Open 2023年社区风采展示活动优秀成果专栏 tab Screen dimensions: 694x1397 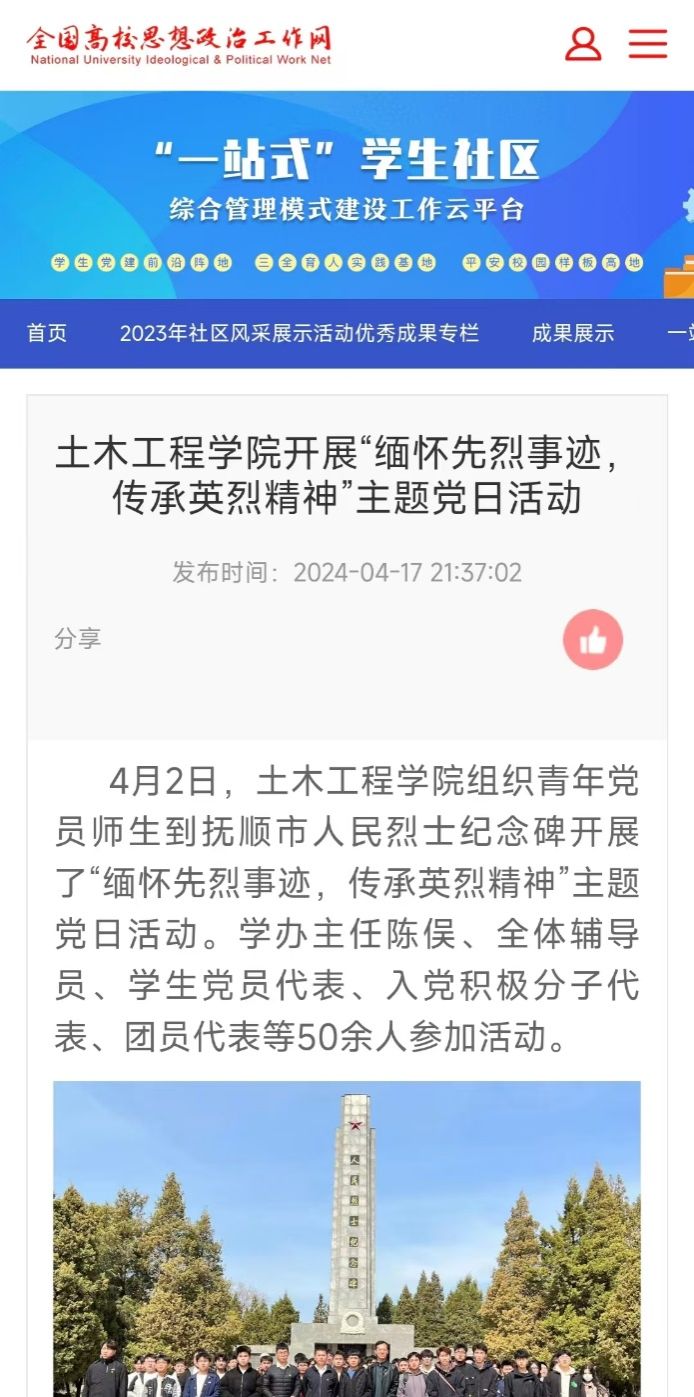pos(299,333)
